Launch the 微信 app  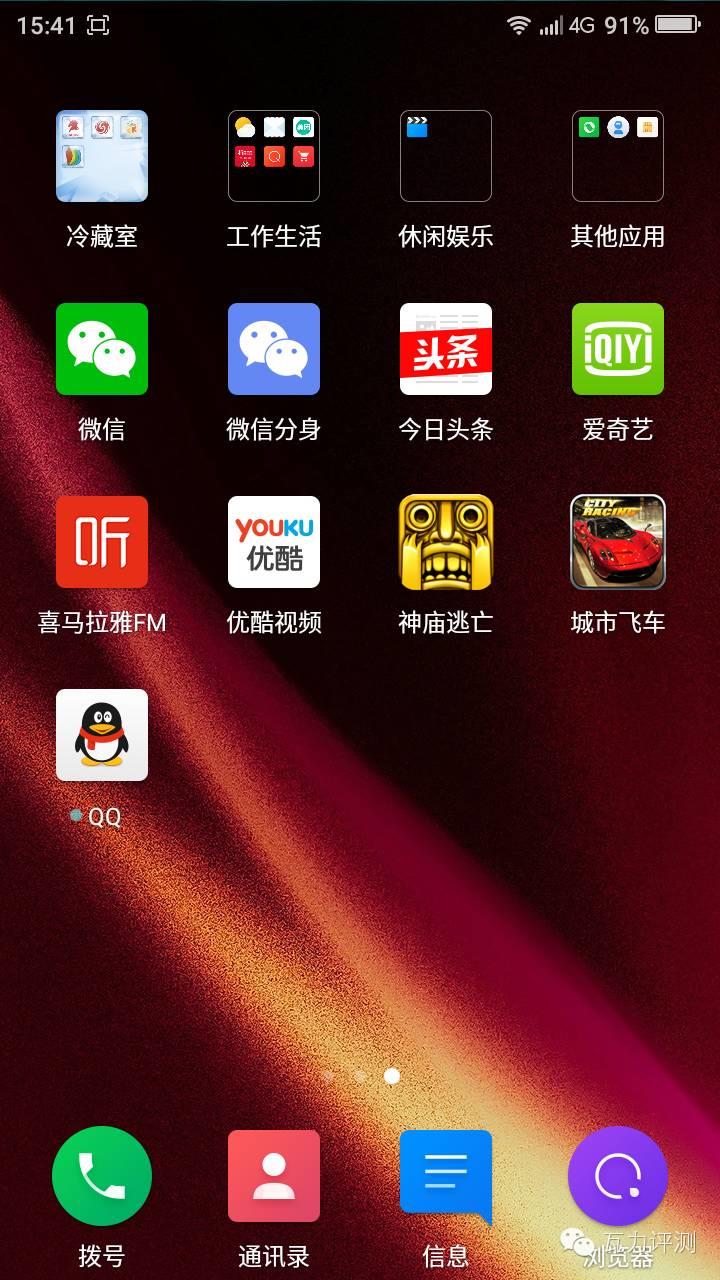pos(102,349)
